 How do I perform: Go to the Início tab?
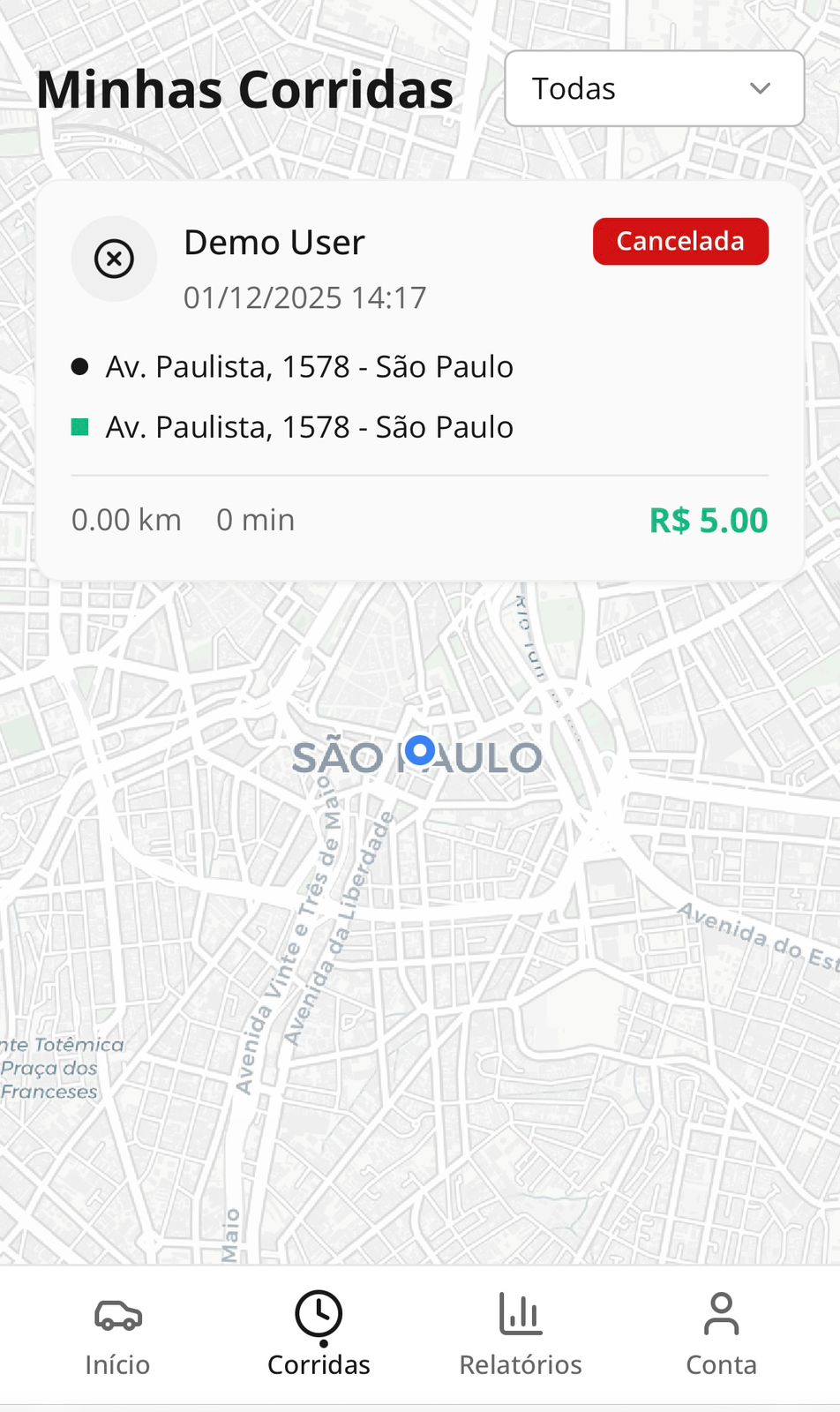pos(117,1334)
